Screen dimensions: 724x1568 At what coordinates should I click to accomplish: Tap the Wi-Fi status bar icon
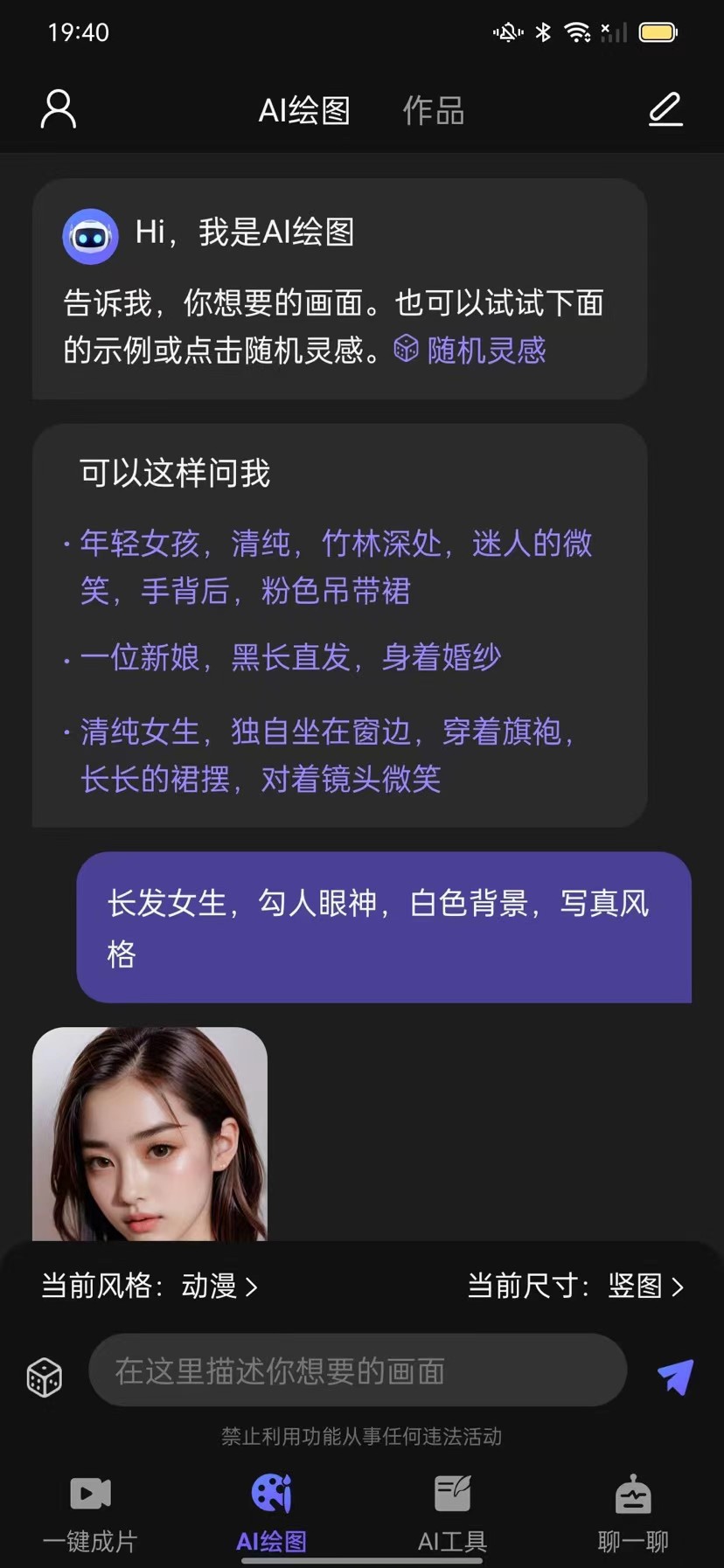coord(575,31)
